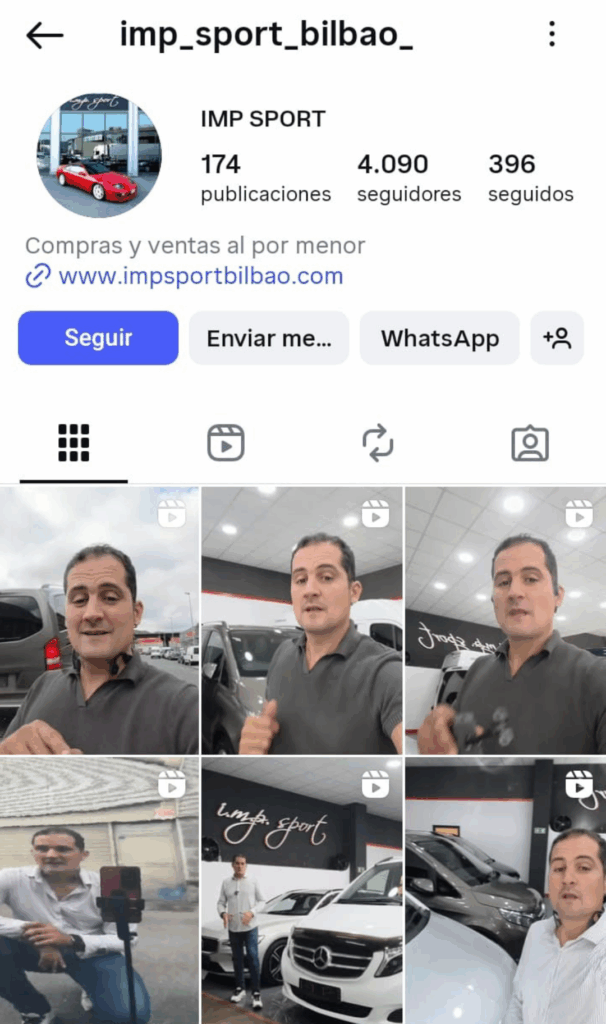Contact via the WhatsApp button
Screen dimensions: 606x1024
pos(439,338)
